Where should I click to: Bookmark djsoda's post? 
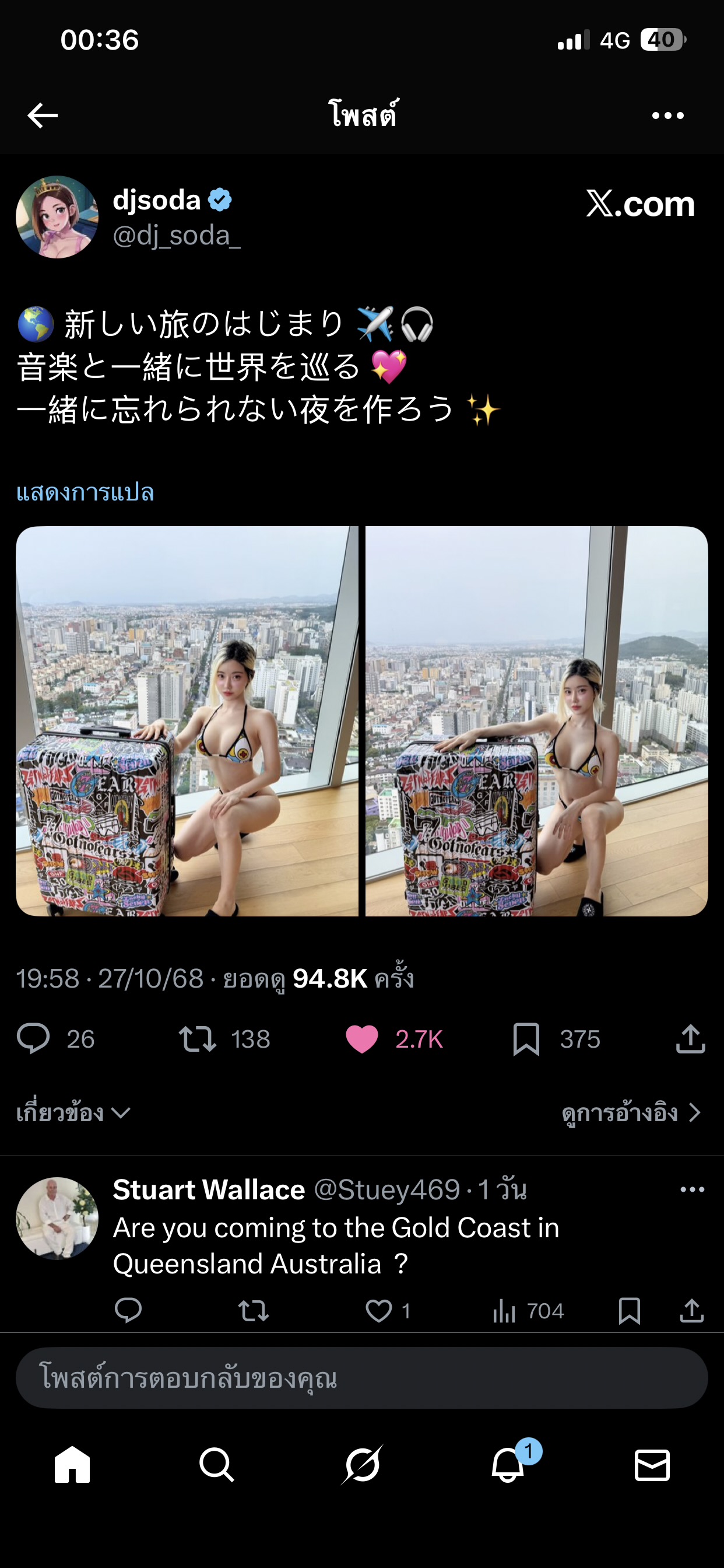tap(526, 1038)
